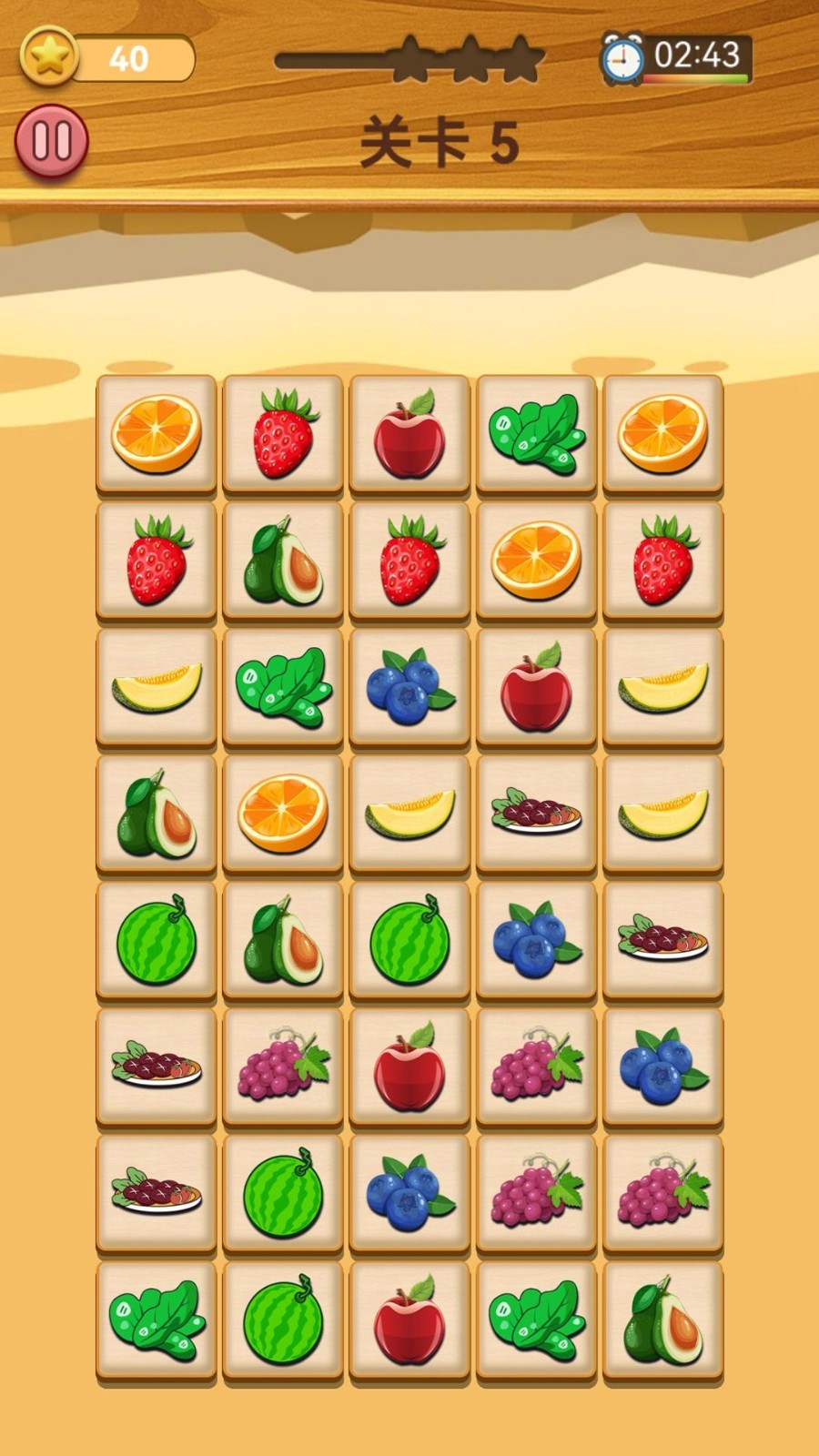Image resolution: width=819 pixels, height=1456 pixels.
Task: Pick the avocado tile between two strawberry tiles
Action: coord(283,560)
